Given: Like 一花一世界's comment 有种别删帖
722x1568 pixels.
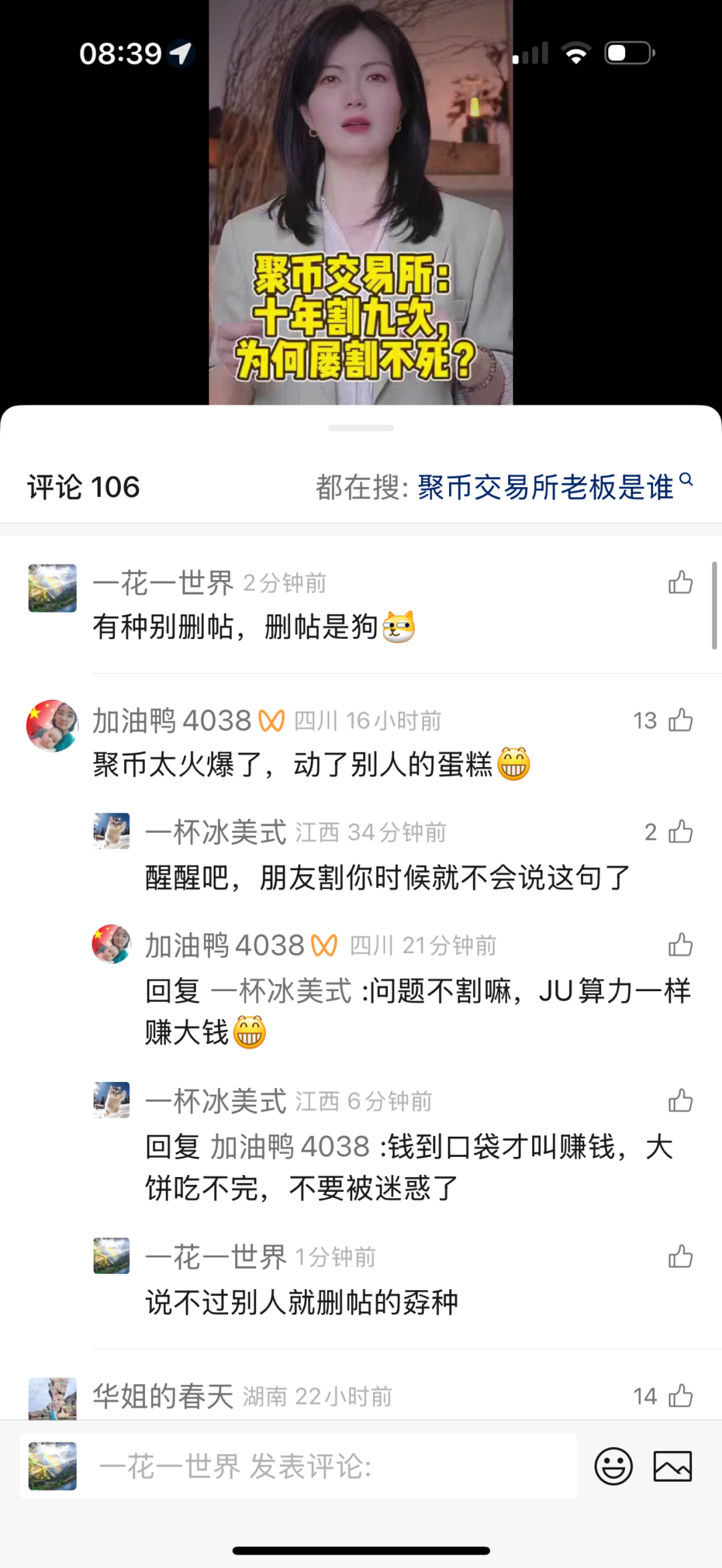Looking at the screenshot, I should coord(680,583).
